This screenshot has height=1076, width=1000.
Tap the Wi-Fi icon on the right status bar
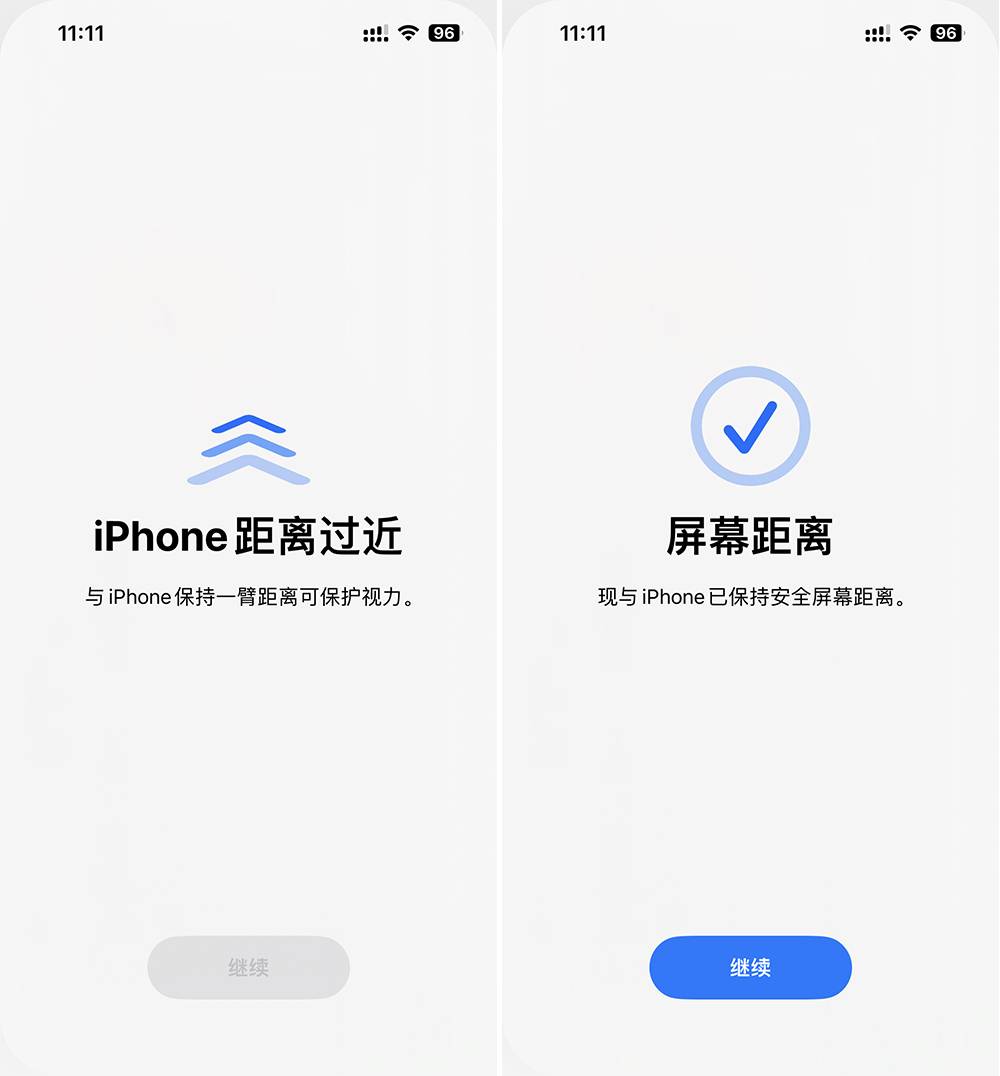(908, 32)
